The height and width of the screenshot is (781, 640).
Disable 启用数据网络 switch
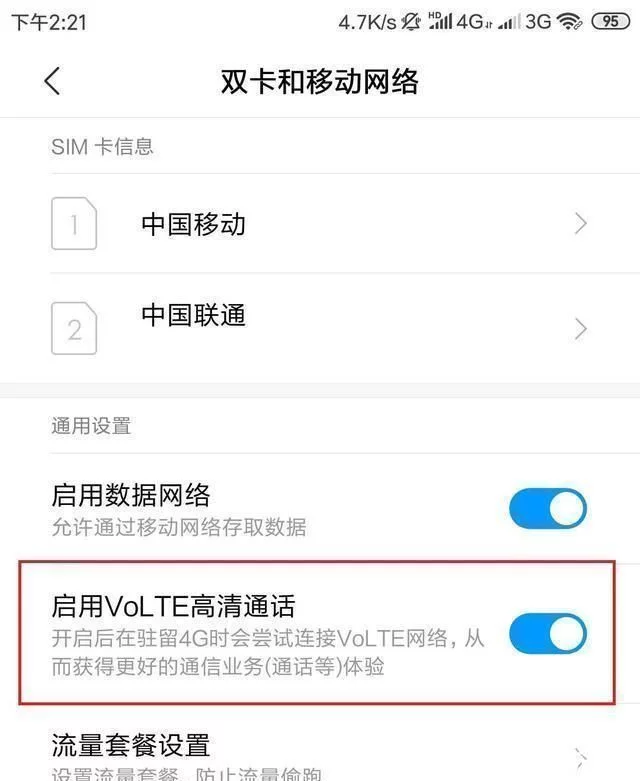tap(547, 508)
